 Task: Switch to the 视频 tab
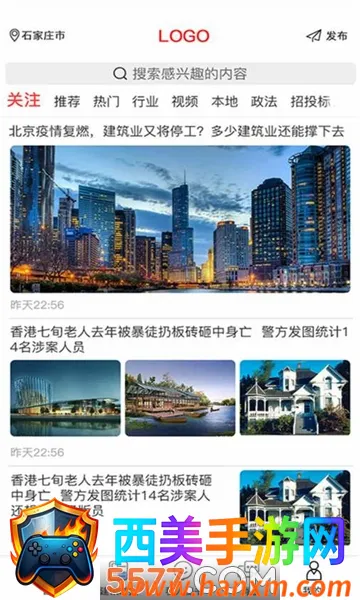[x=185, y=101]
